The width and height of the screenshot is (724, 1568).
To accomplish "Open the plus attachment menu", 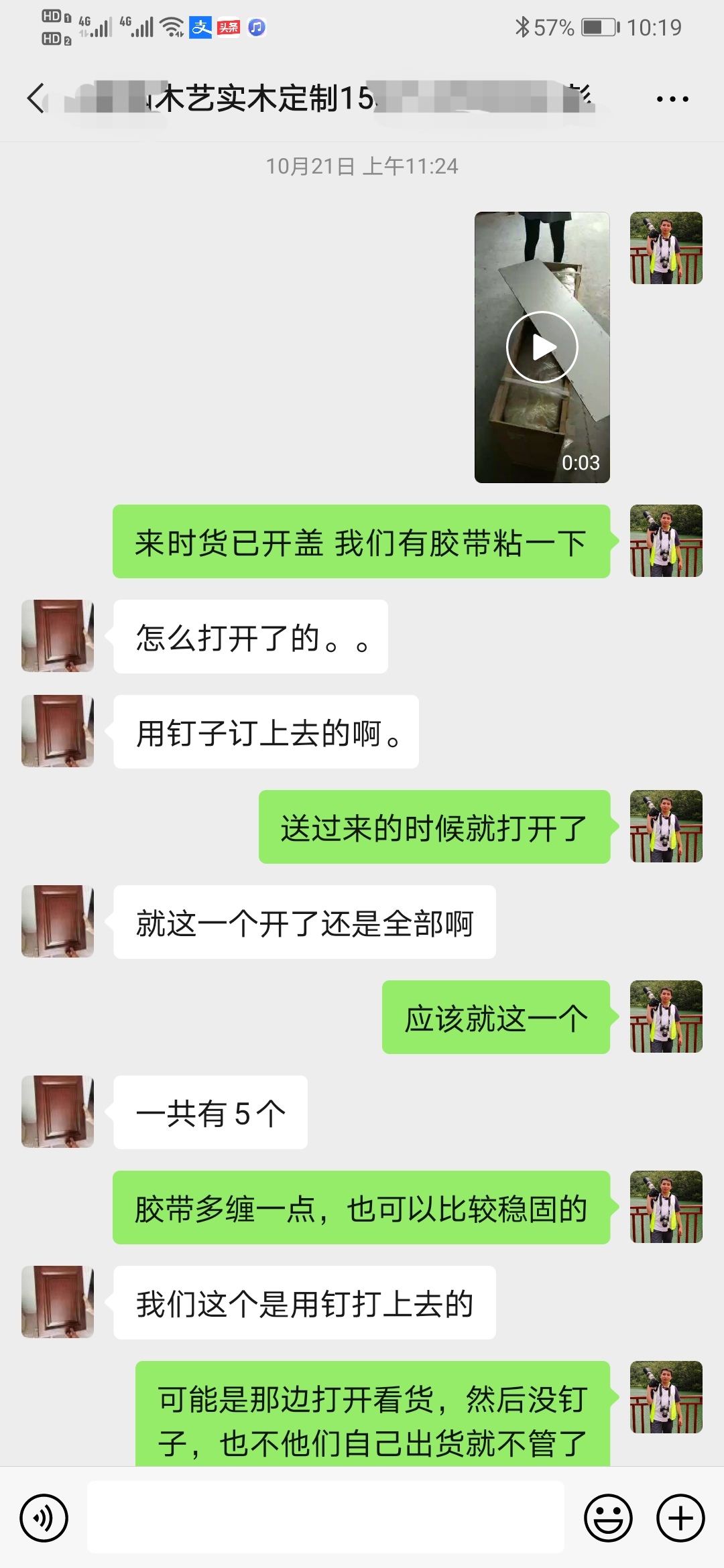I will 680,1518.
